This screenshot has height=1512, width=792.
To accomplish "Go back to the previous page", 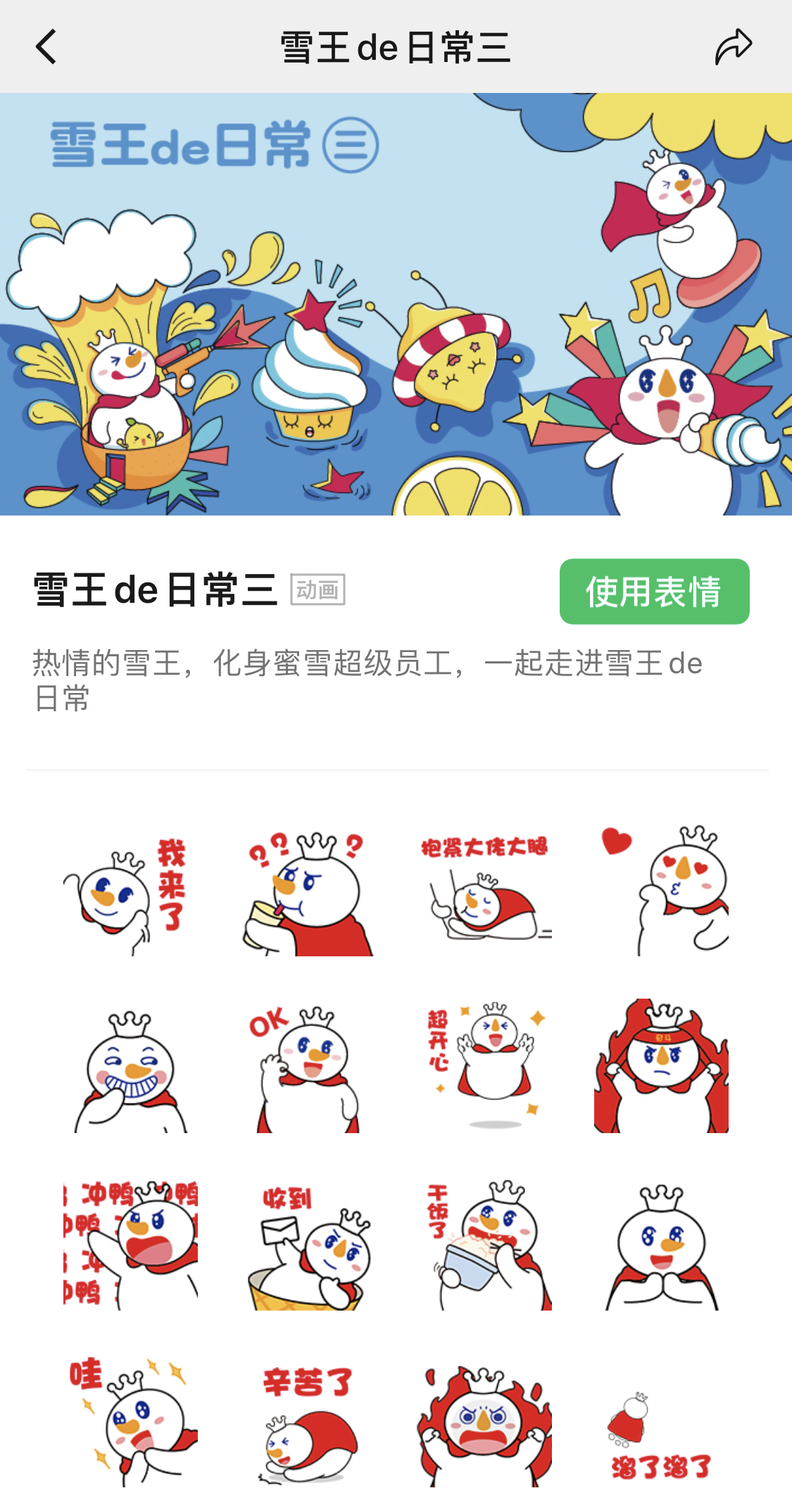I will click(46, 47).
